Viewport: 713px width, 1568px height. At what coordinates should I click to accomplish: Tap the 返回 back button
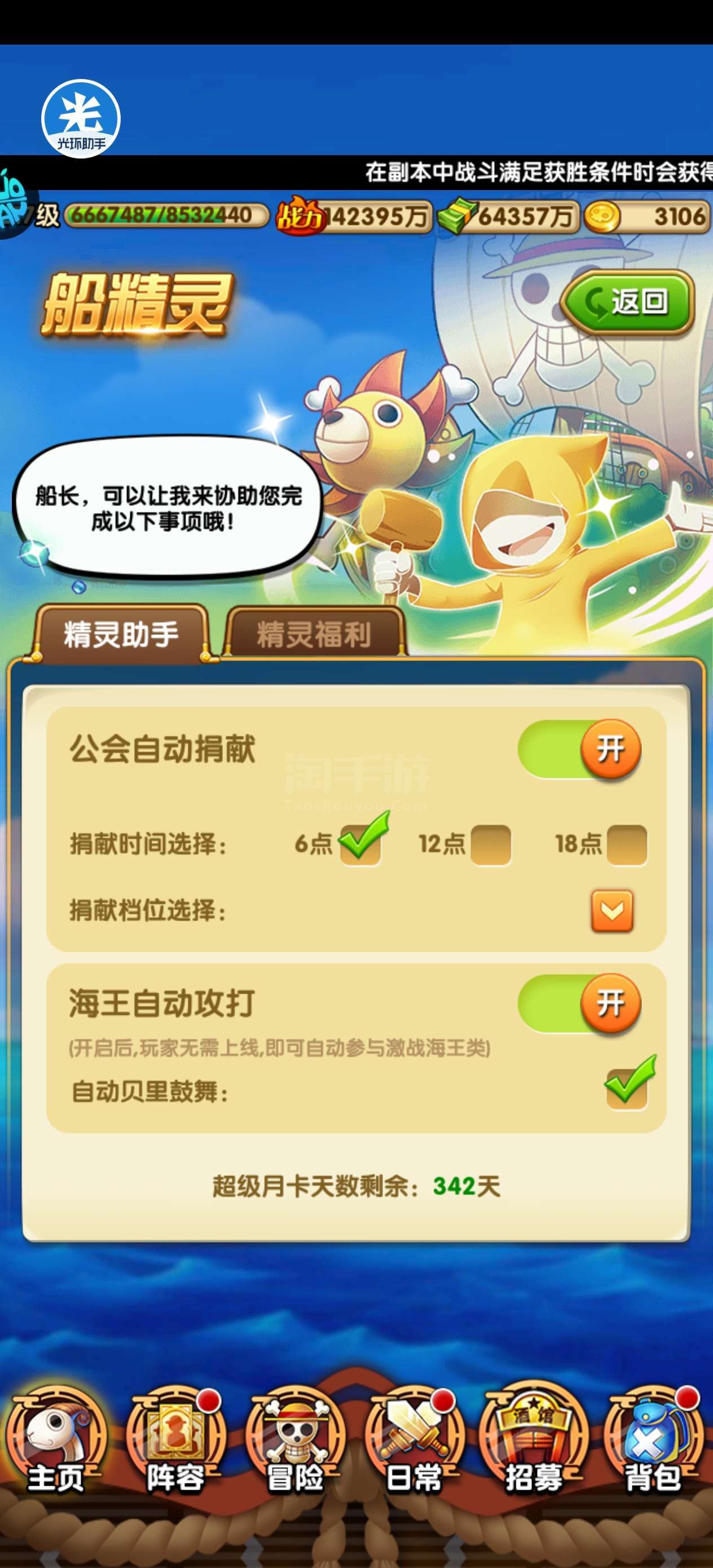627,302
